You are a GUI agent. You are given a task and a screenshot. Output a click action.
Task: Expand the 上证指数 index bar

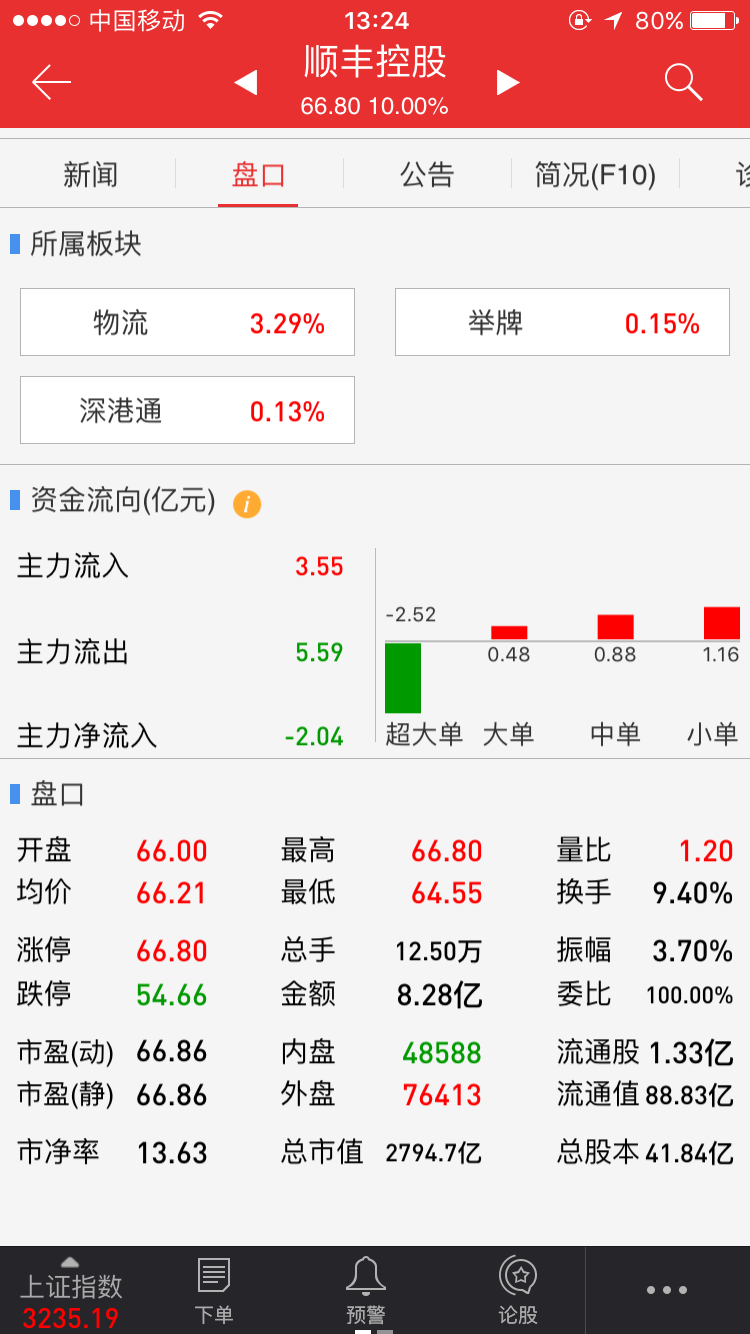(x=71, y=1291)
